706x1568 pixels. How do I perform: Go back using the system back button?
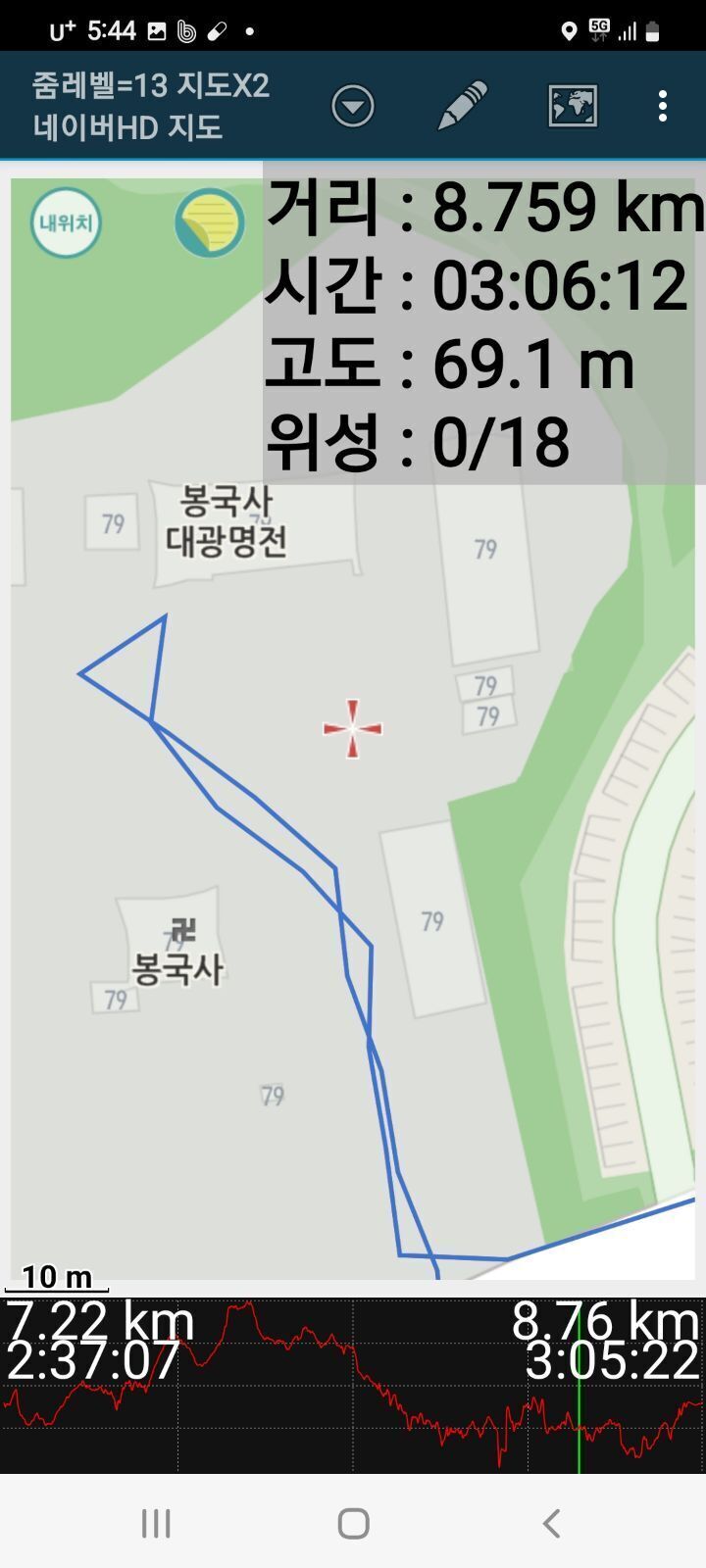551,1523
